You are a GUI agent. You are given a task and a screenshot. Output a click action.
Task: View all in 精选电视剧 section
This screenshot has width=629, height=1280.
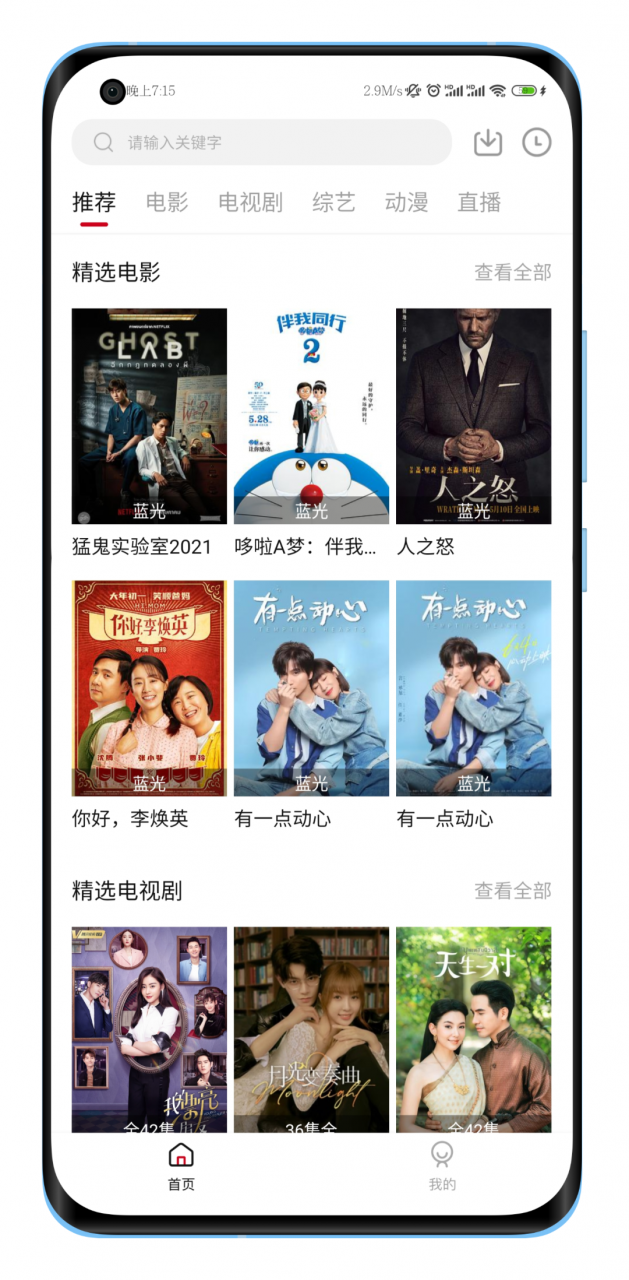click(x=512, y=891)
